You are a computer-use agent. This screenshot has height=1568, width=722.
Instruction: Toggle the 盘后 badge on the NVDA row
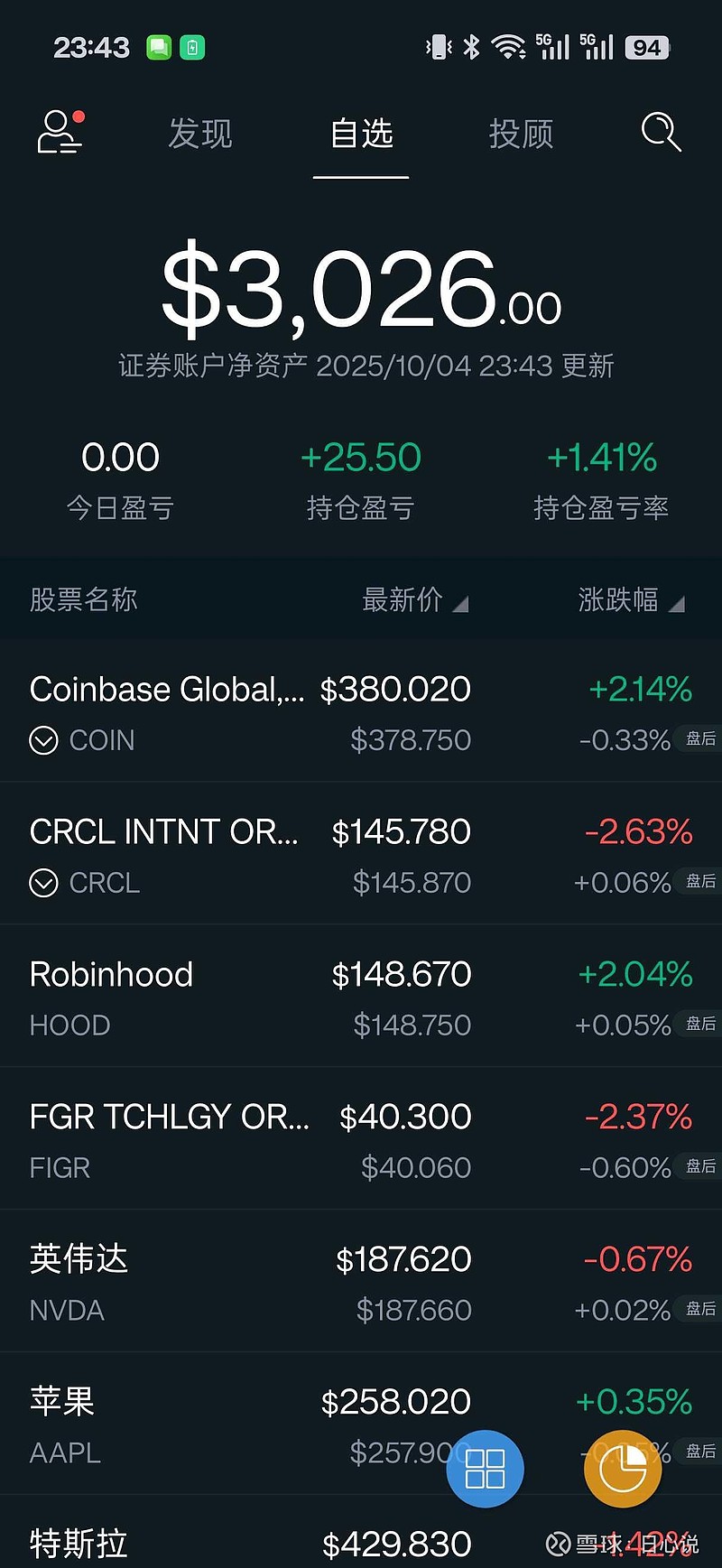(x=699, y=1310)
